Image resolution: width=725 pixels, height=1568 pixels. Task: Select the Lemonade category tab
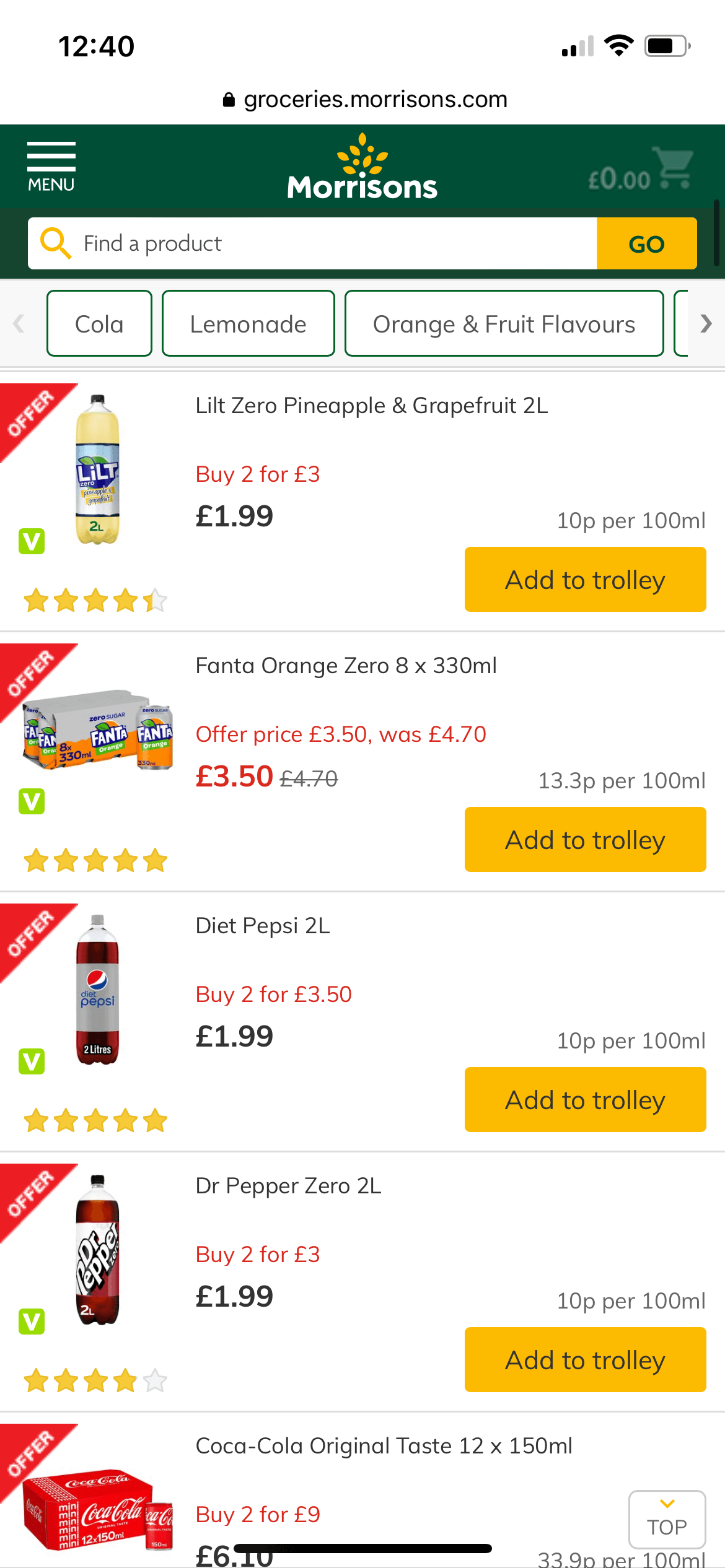[x=248, y=323]
